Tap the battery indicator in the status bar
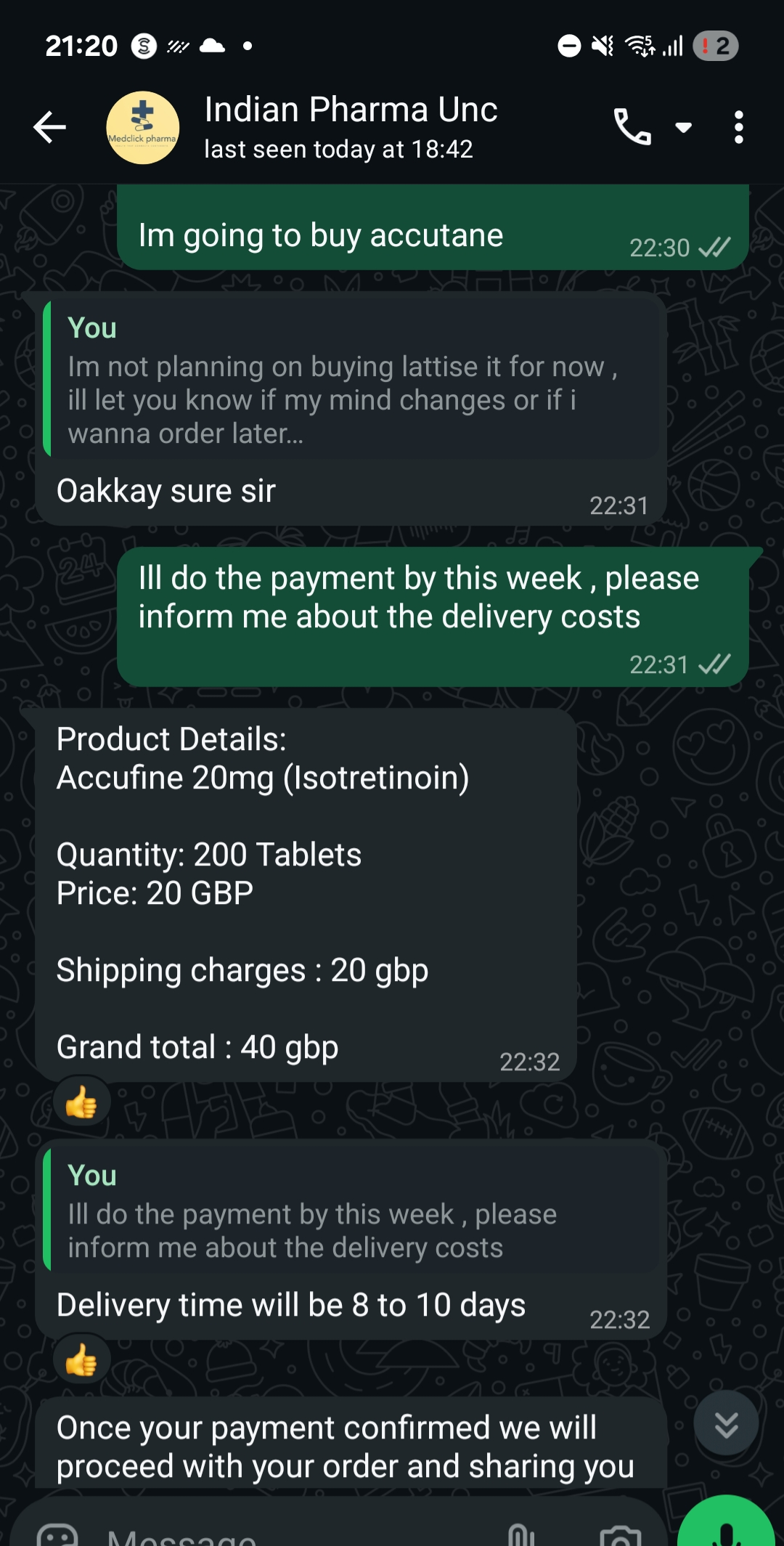Screen dimensions: 784x1546 pos(714,45)
